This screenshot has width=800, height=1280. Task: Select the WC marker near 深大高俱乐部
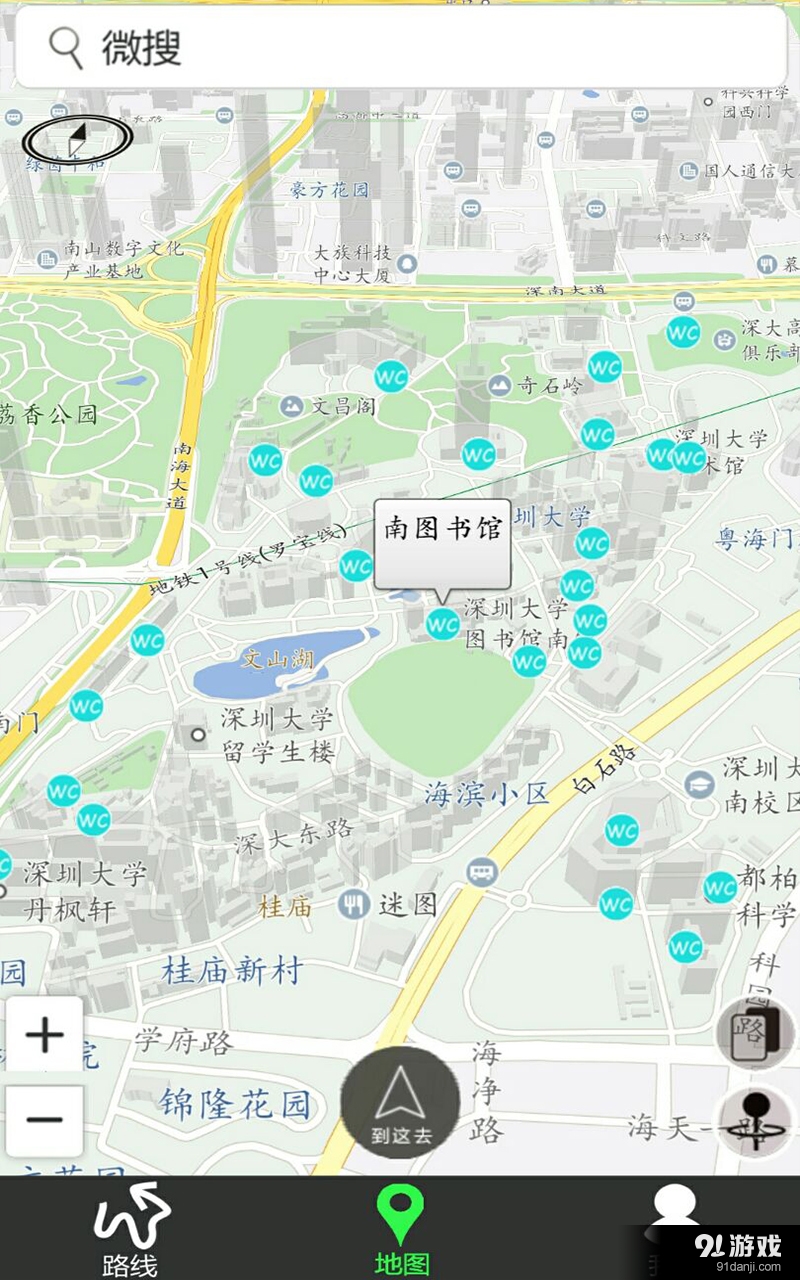[x=682, y=333]
